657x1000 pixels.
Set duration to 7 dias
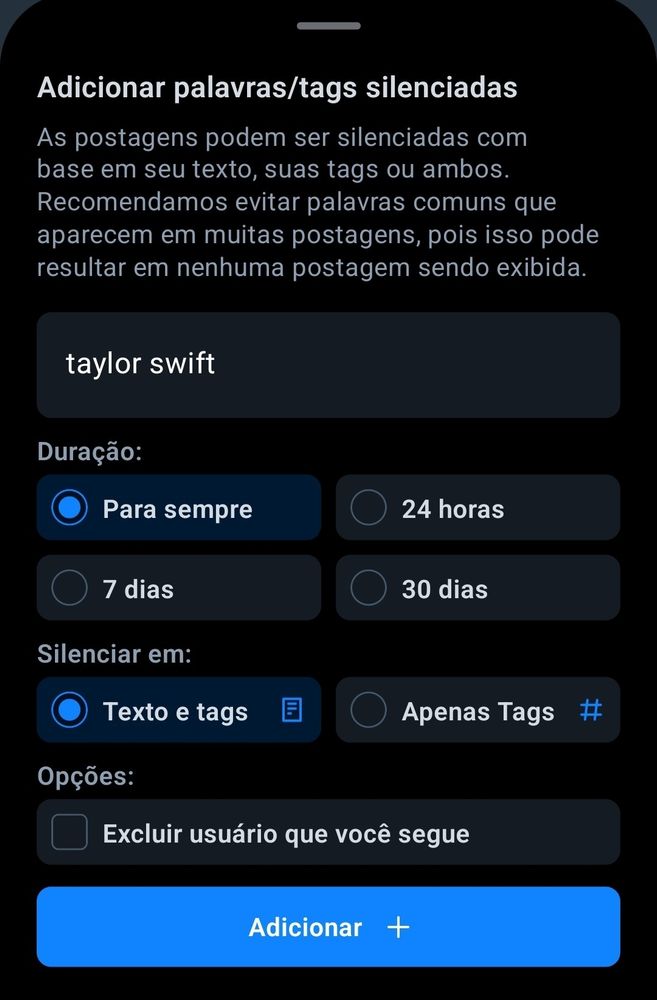(179, 588)
